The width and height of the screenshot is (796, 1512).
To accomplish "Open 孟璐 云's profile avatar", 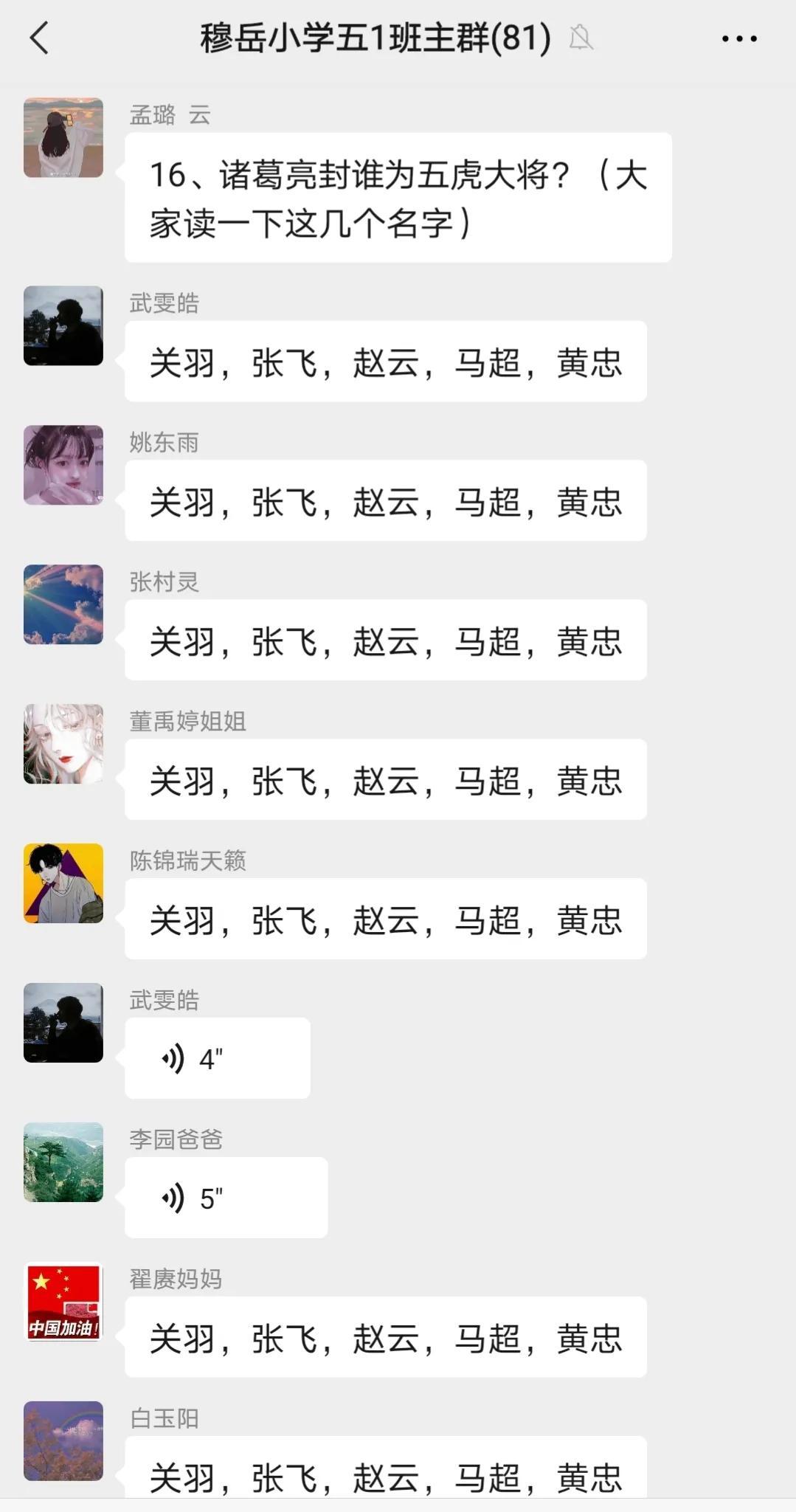I will [x=63, y=138].
